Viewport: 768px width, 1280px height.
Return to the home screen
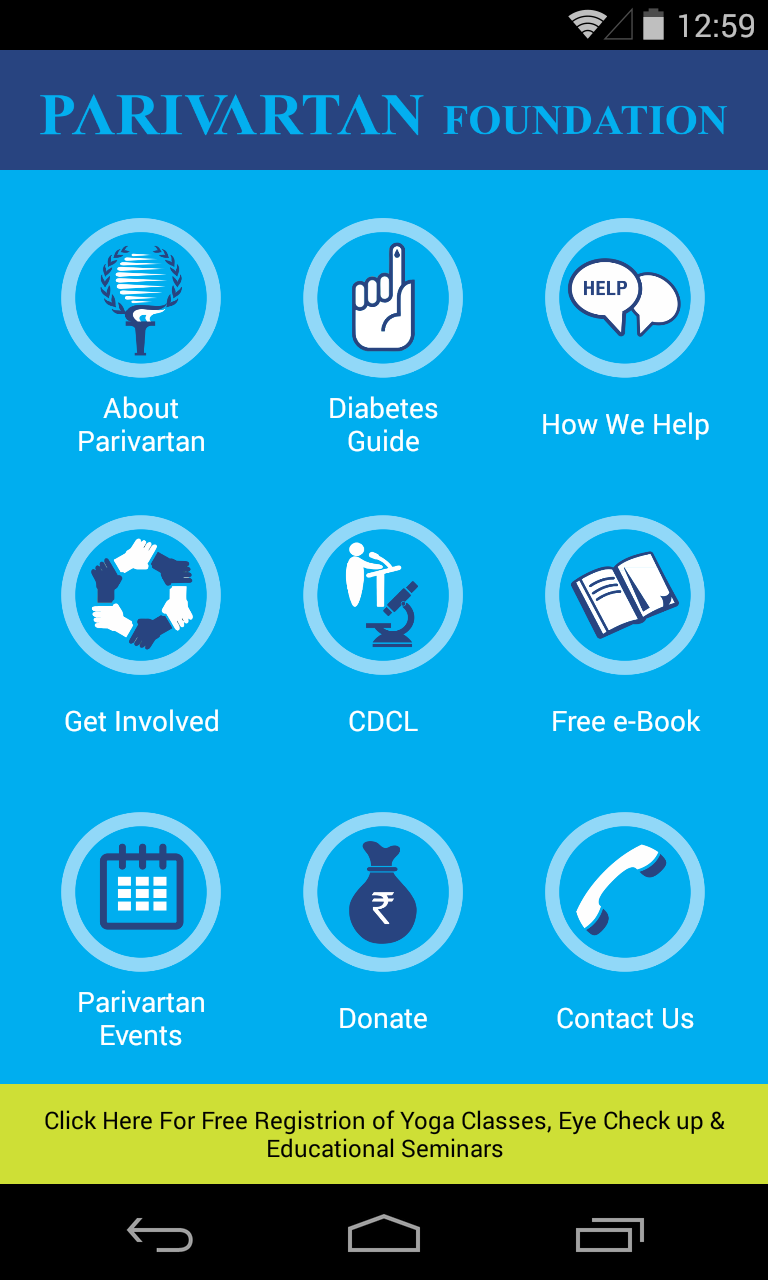pos(384,1234)
